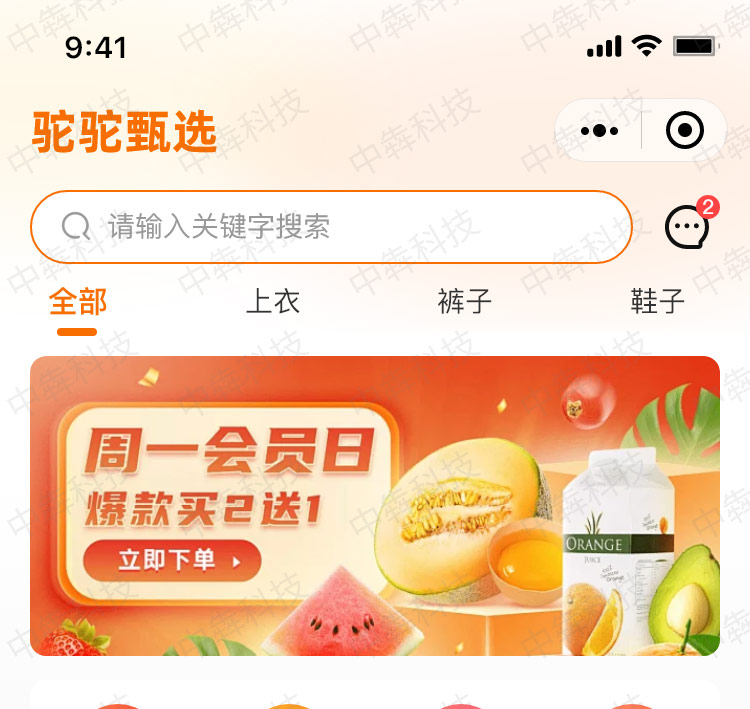Screen dimensions: 750x709
Task: Open the 周一会员日 promotion banner
Action: click(374, 506)
